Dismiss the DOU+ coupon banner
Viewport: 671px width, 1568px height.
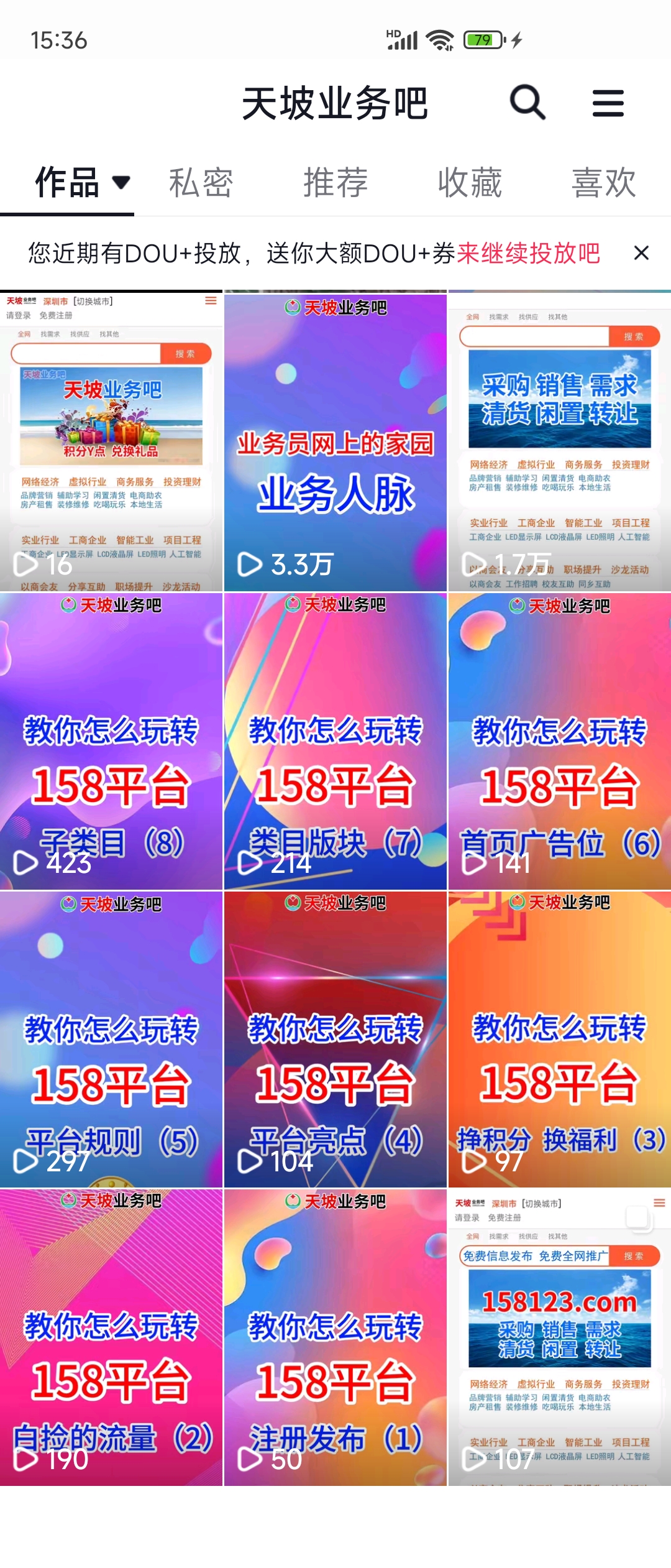click(x=641, y=253)
